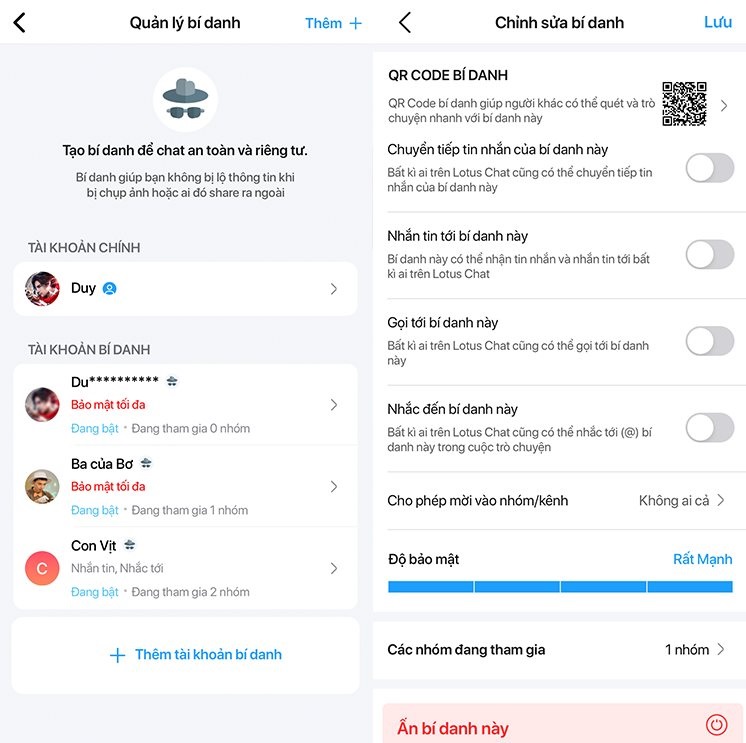Go back from Chỉnh sửa bí danh

point(404,23)
